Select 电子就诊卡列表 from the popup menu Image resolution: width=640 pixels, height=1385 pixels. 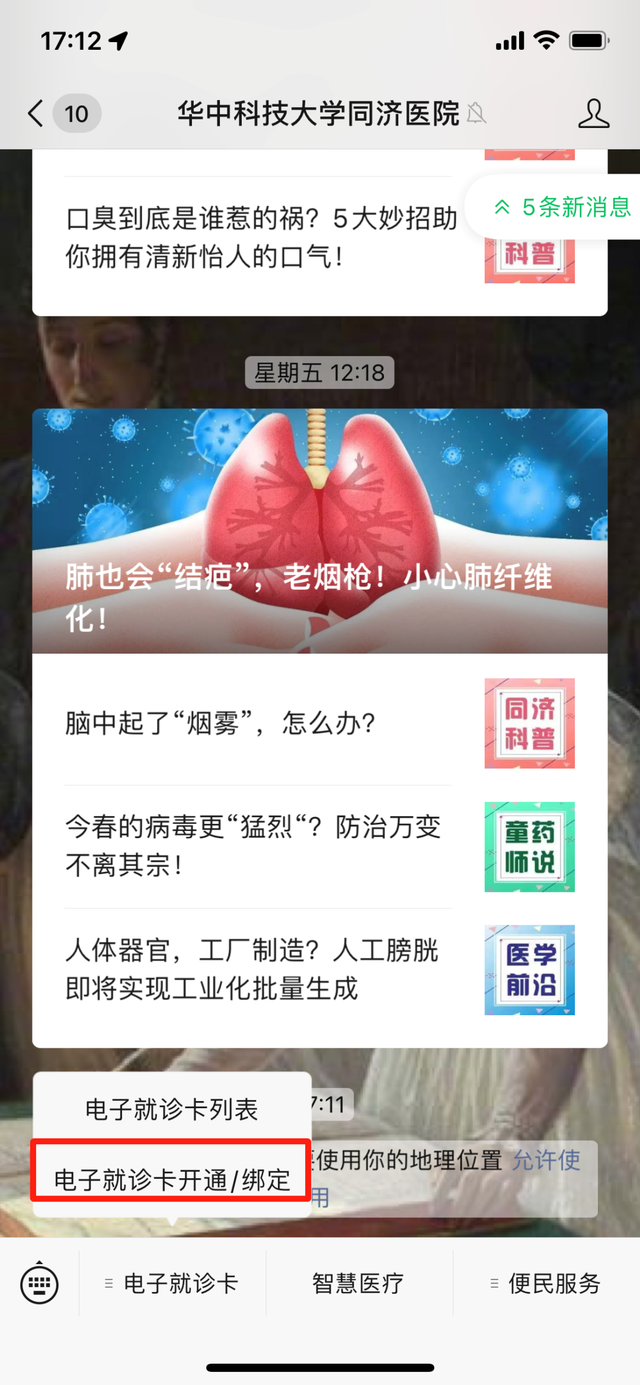click(x=172, y=1109)
